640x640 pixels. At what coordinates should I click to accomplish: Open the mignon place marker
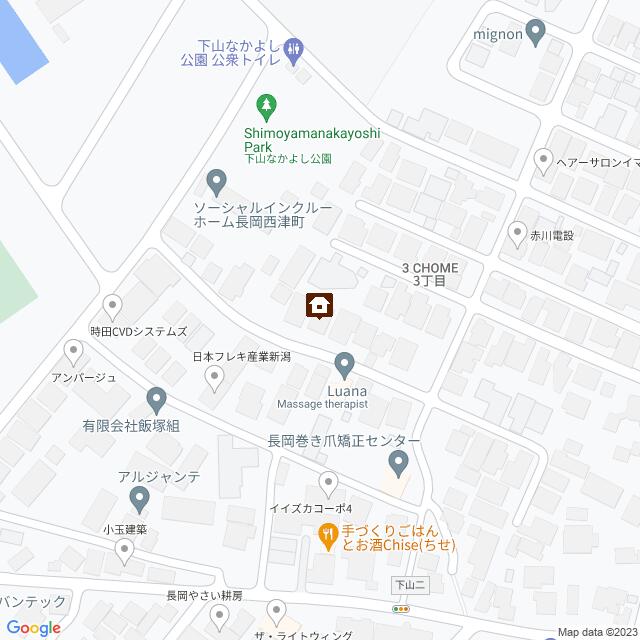[536, 32]
